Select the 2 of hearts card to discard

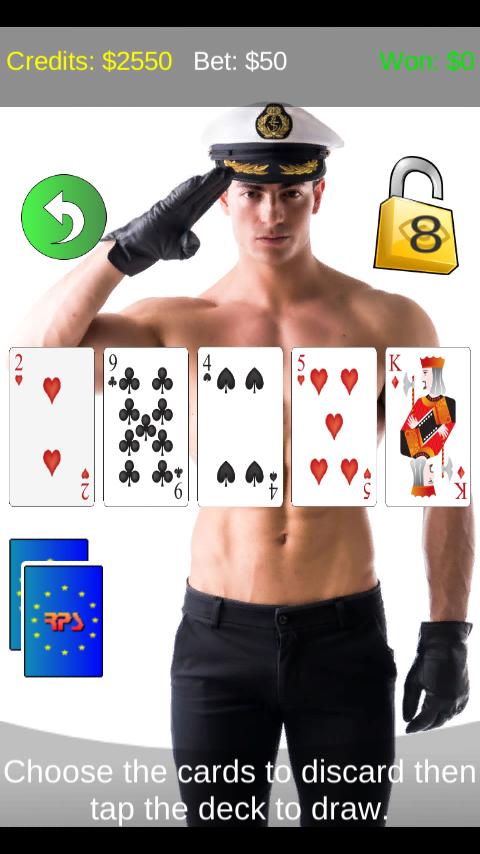coord(52,427)
